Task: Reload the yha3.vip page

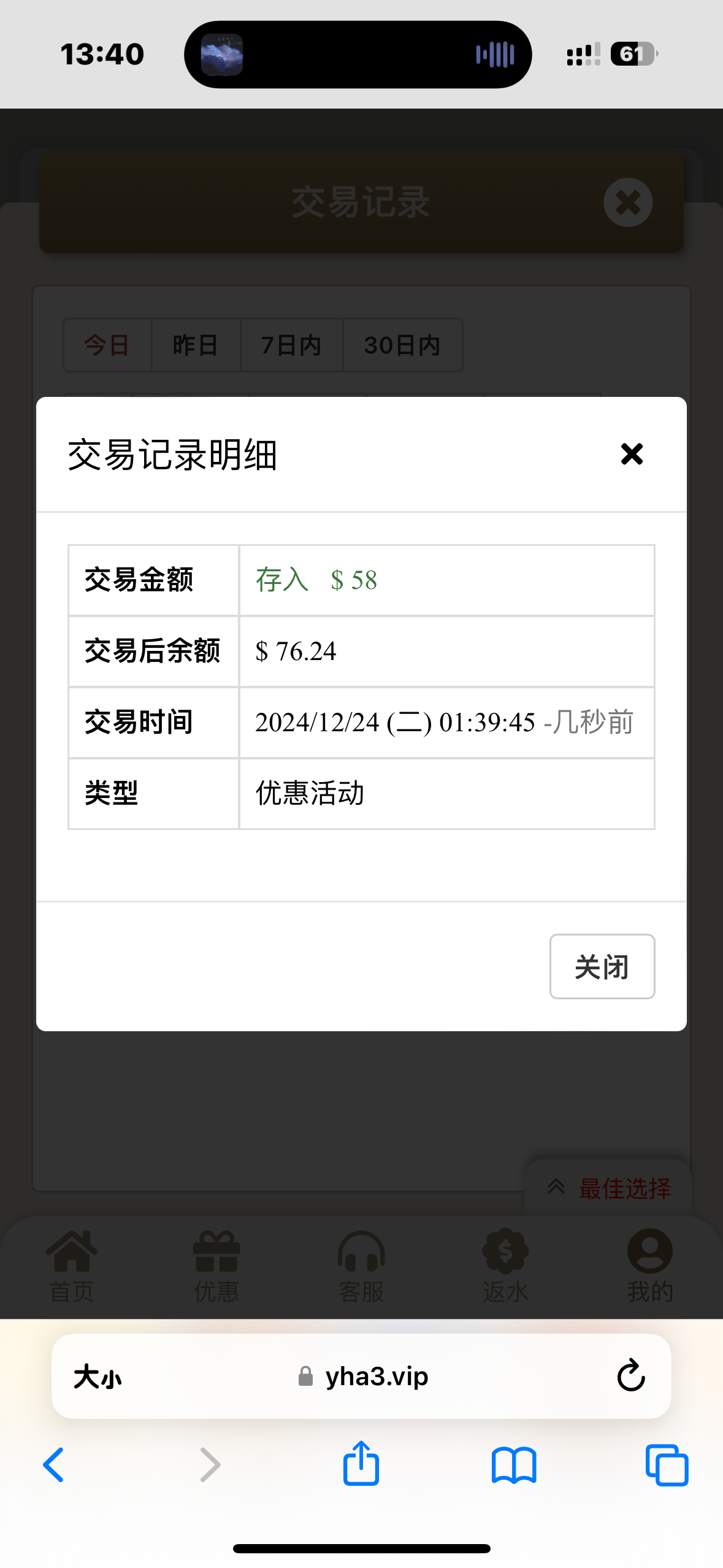Action: pyautogui.click(x=630, y=1376)
